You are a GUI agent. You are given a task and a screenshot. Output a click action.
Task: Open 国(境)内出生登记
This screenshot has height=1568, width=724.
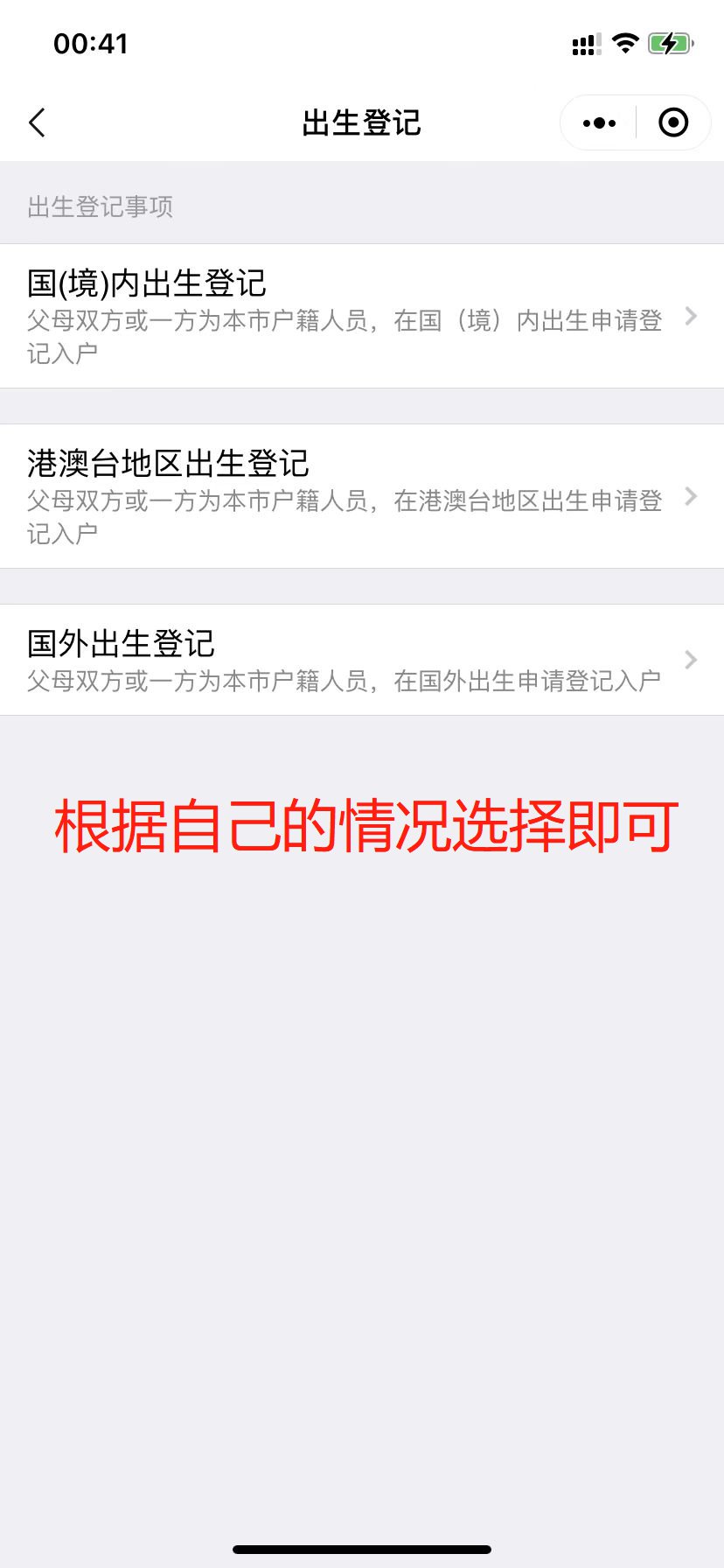coord(362,316)
